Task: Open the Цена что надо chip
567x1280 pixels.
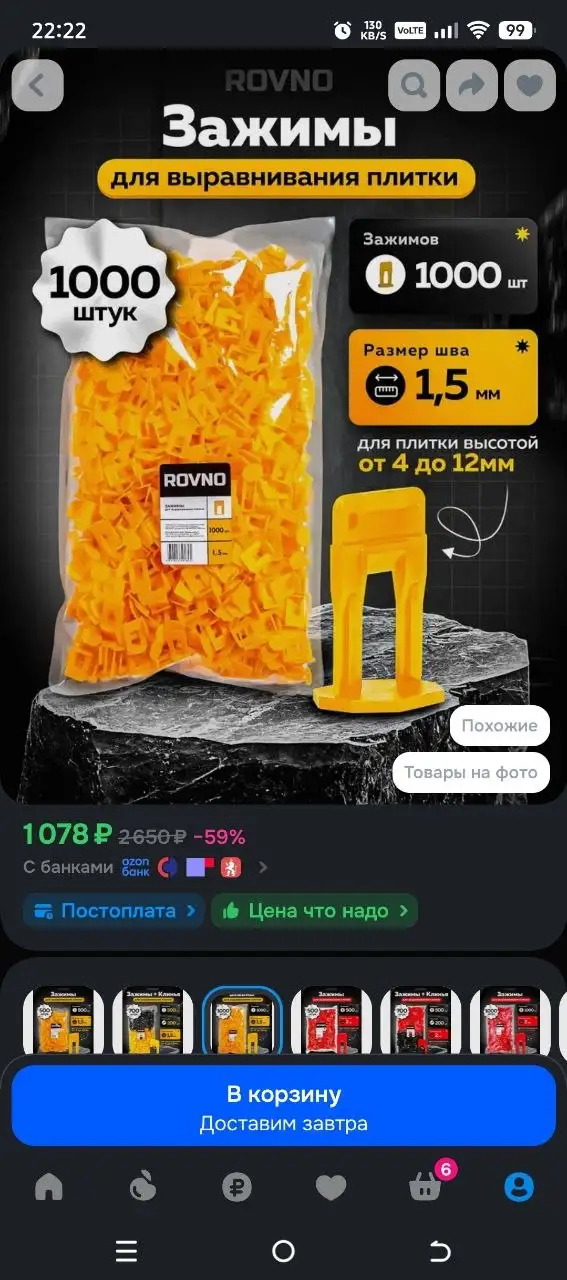Action: pyautogui.click(x=314, y=911)
